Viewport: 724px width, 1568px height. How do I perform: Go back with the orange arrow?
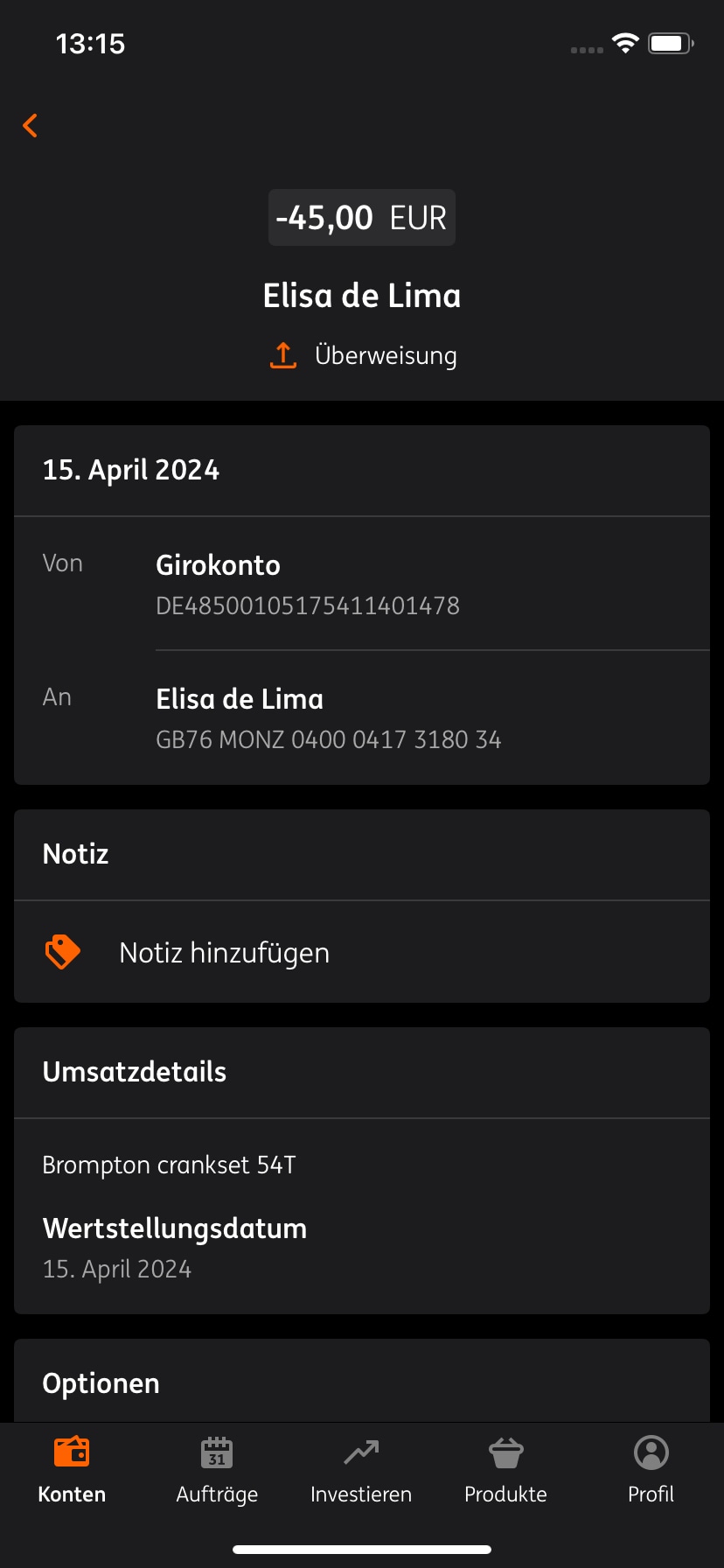(31, 126)
